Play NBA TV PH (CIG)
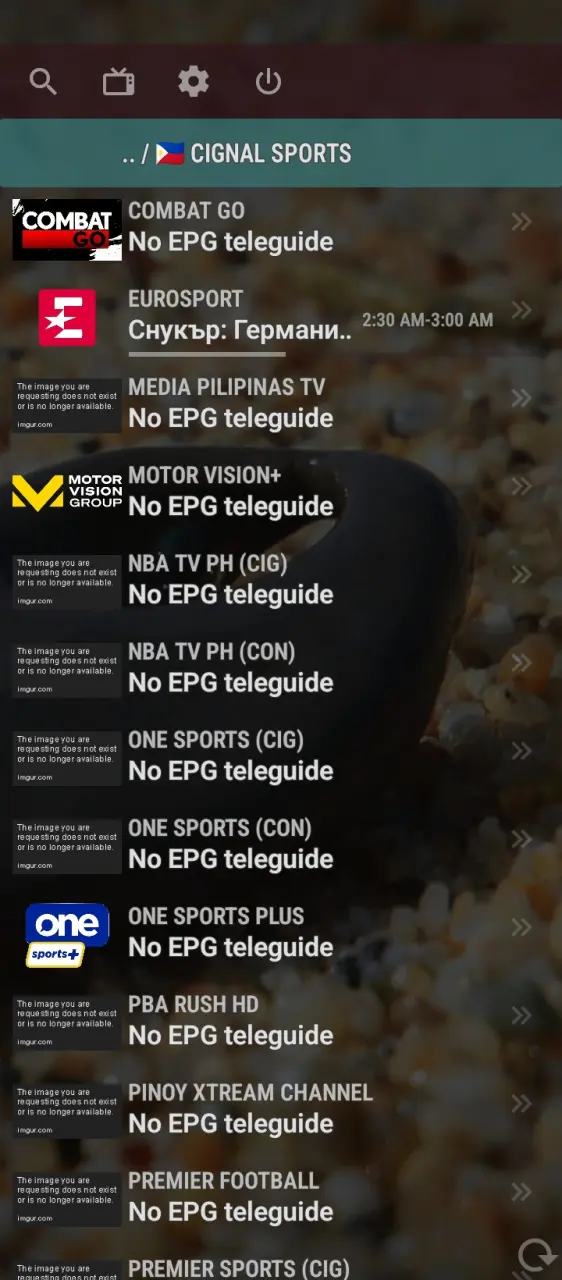 (x=281, y=580)
